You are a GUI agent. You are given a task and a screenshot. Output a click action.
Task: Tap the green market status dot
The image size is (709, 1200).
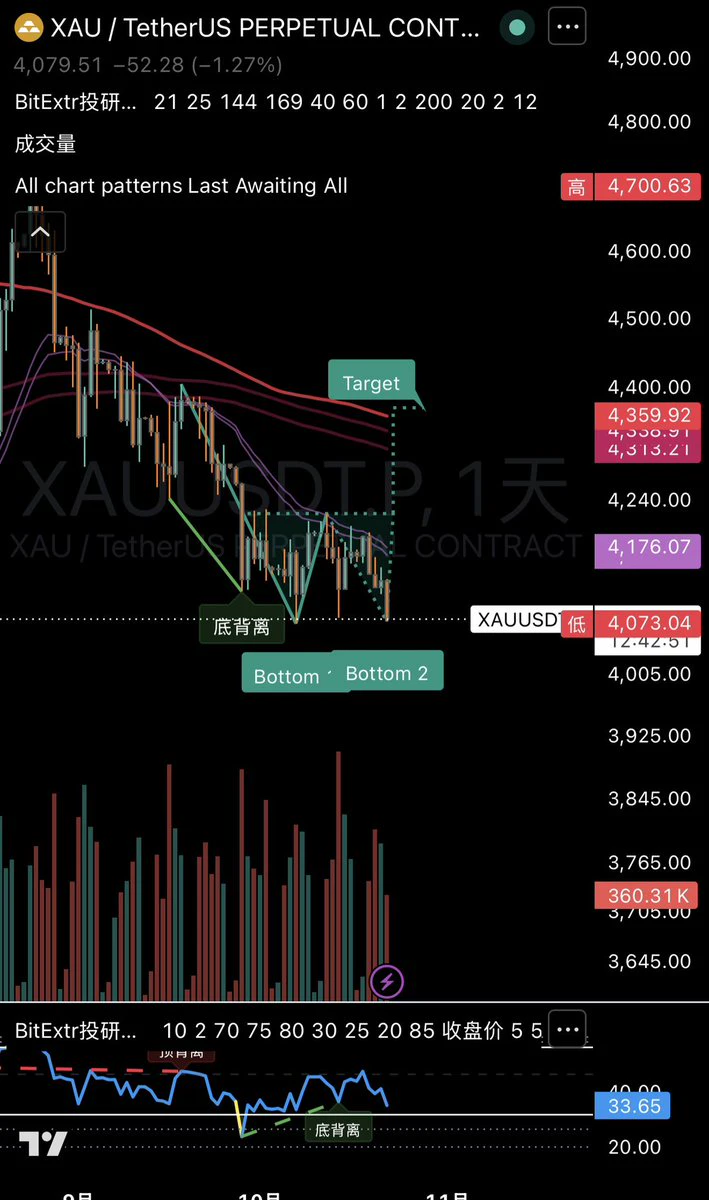(x=517, y=28)
